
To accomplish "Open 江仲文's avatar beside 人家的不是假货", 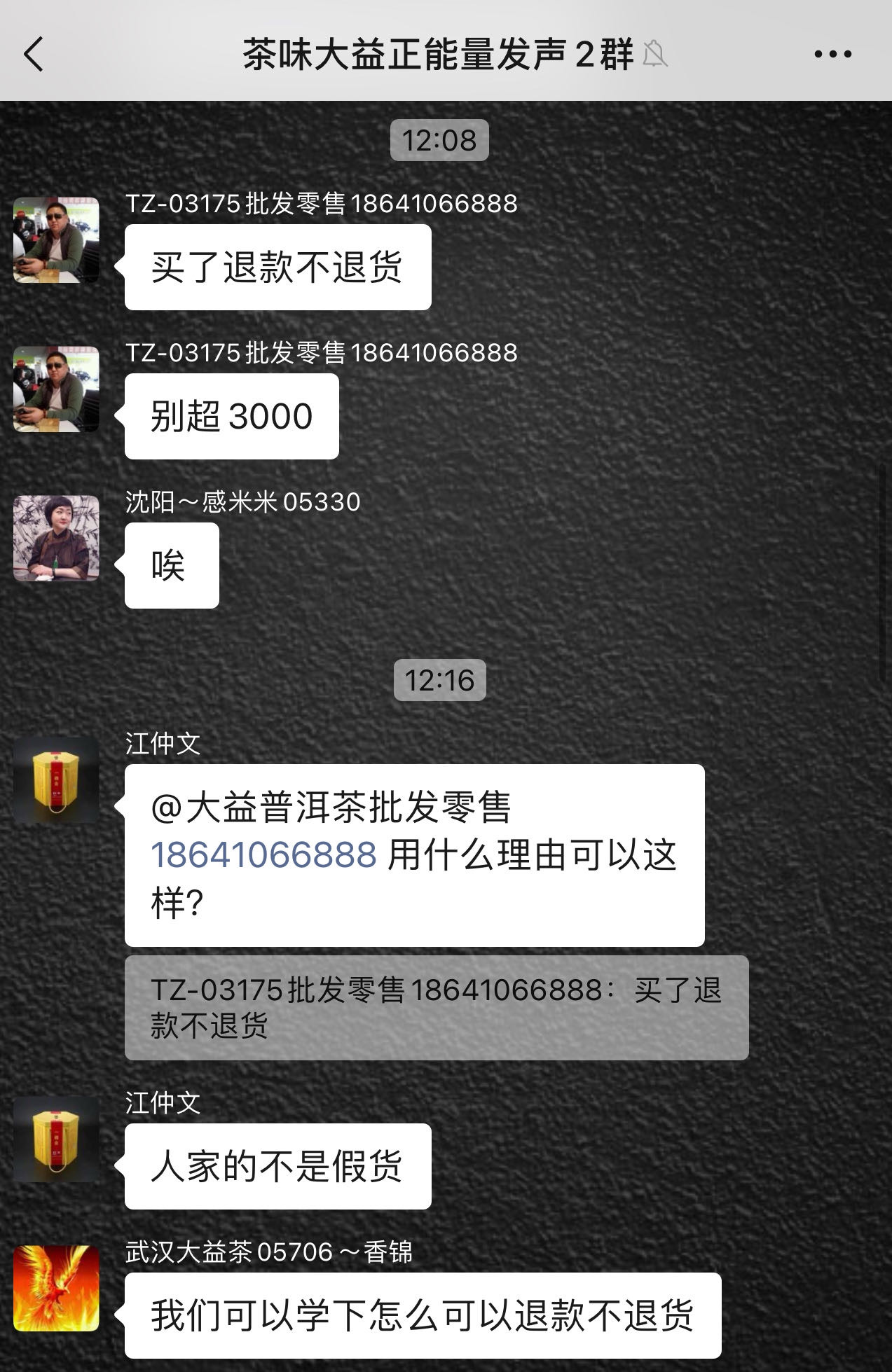I will [56, 1139].
